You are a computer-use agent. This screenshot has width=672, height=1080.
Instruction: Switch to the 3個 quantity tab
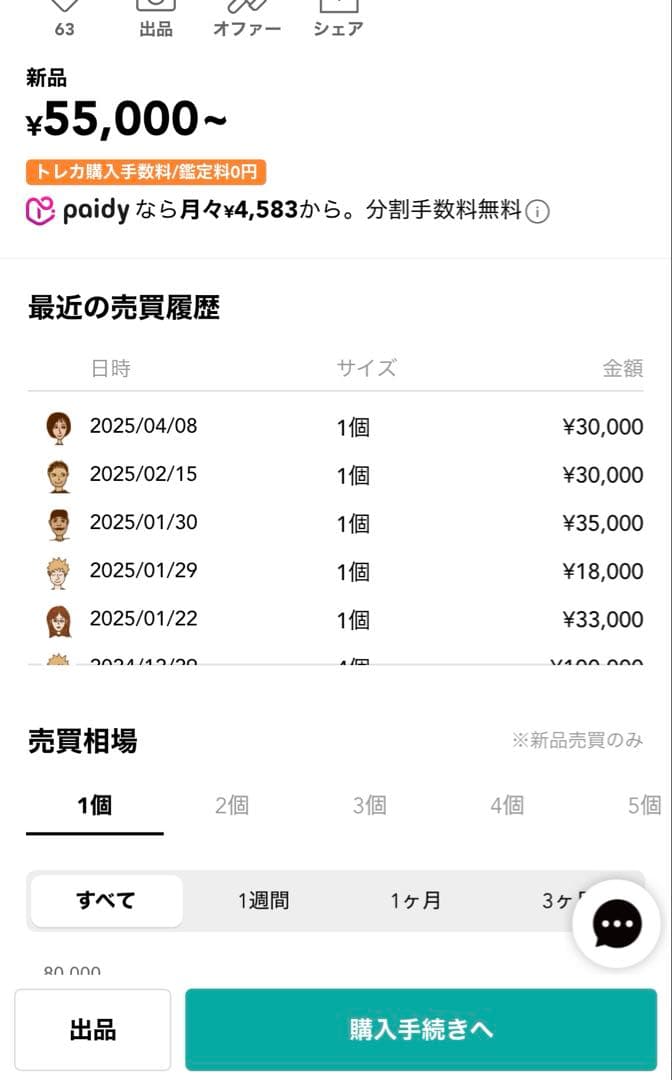(369, 805)
